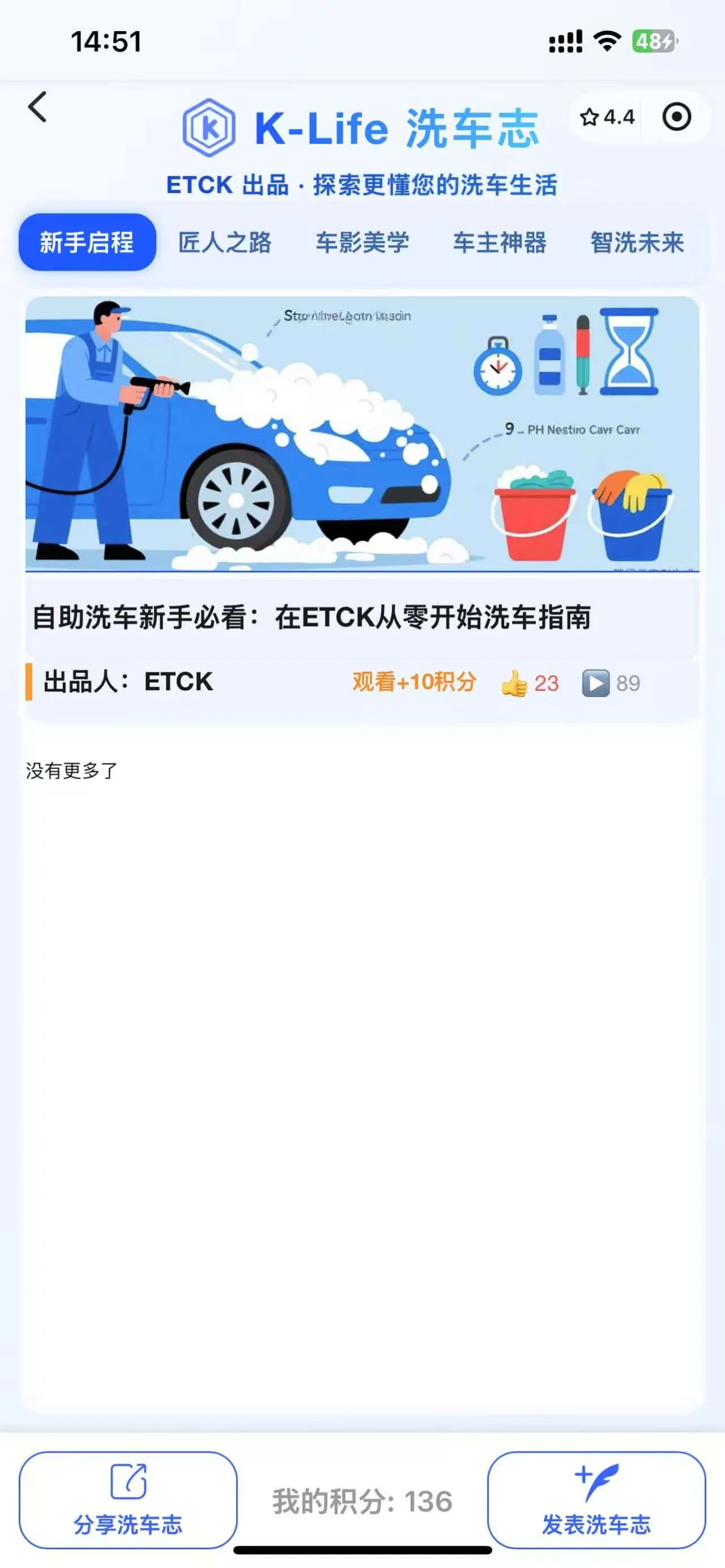Select the active 新手启程 tab
The height and width of the screenshot is (1568, 725).
(88, 243)
